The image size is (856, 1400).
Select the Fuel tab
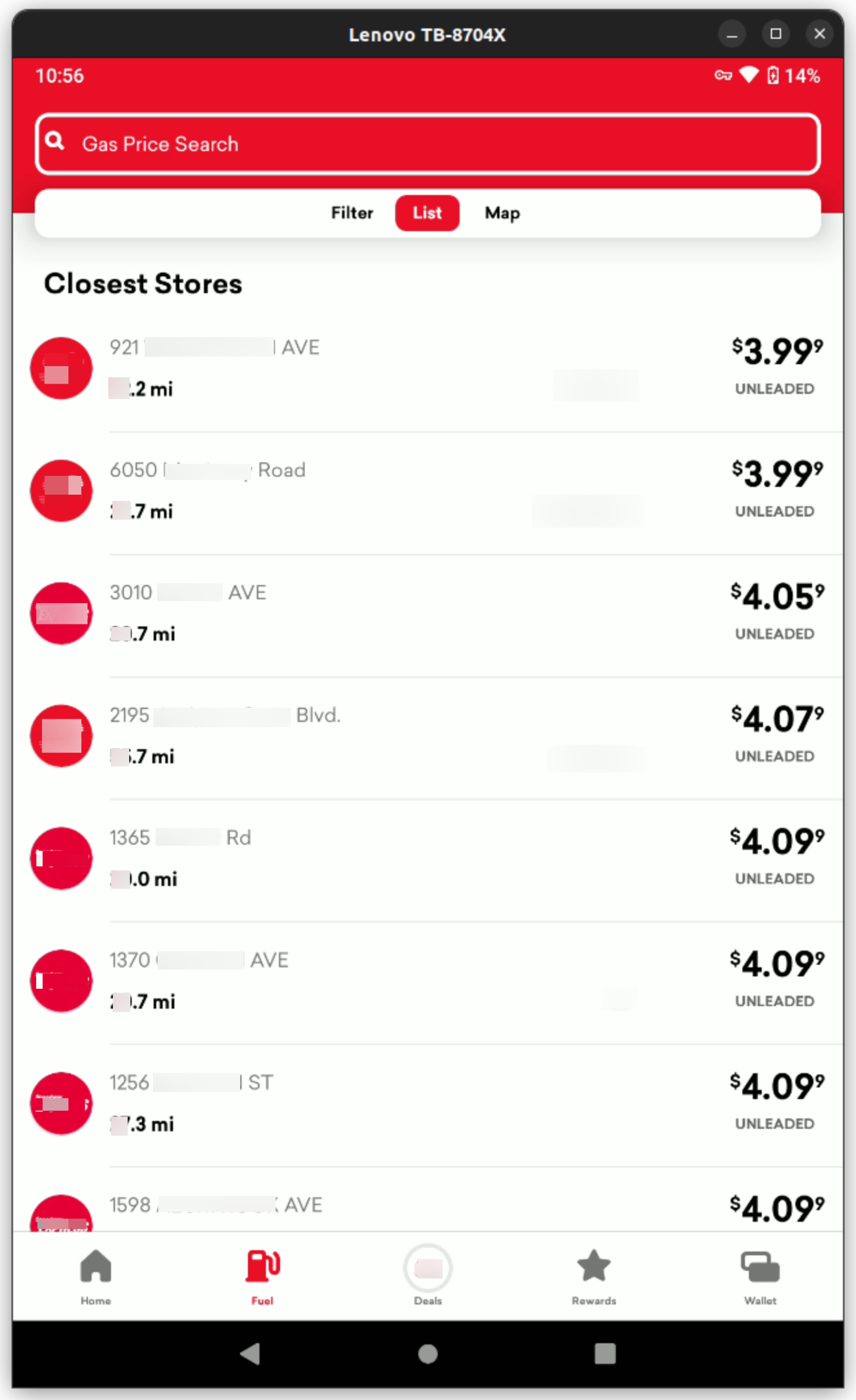point(262,1277)
